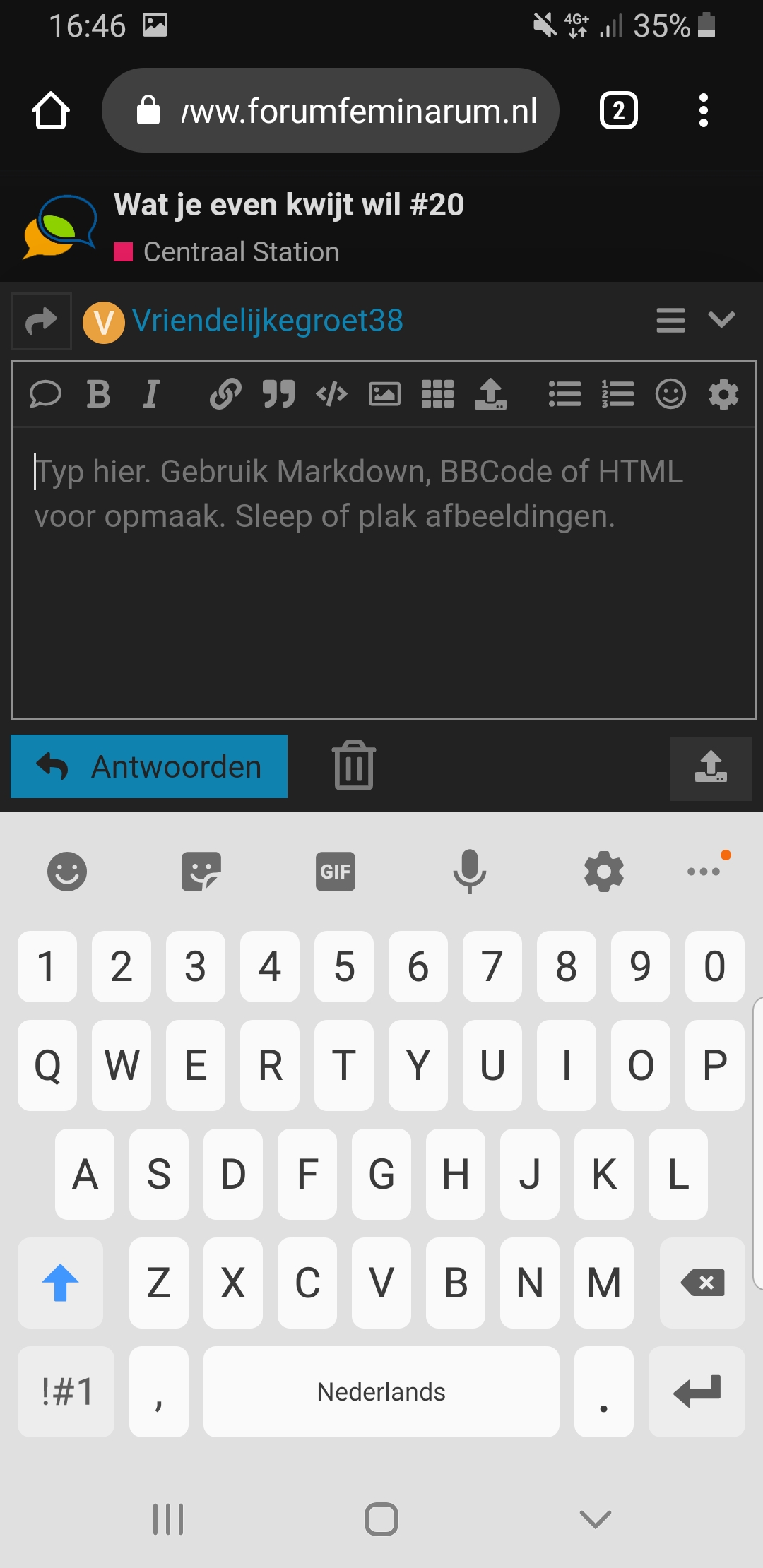
Task: Open editor options via the toolbar gear icon
Action: 723,394
